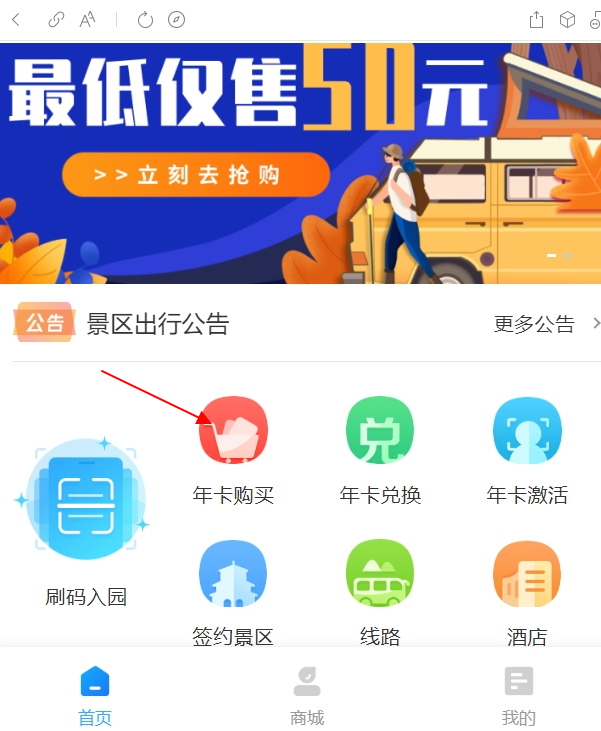Open 年卡购买

pos(233,448)
